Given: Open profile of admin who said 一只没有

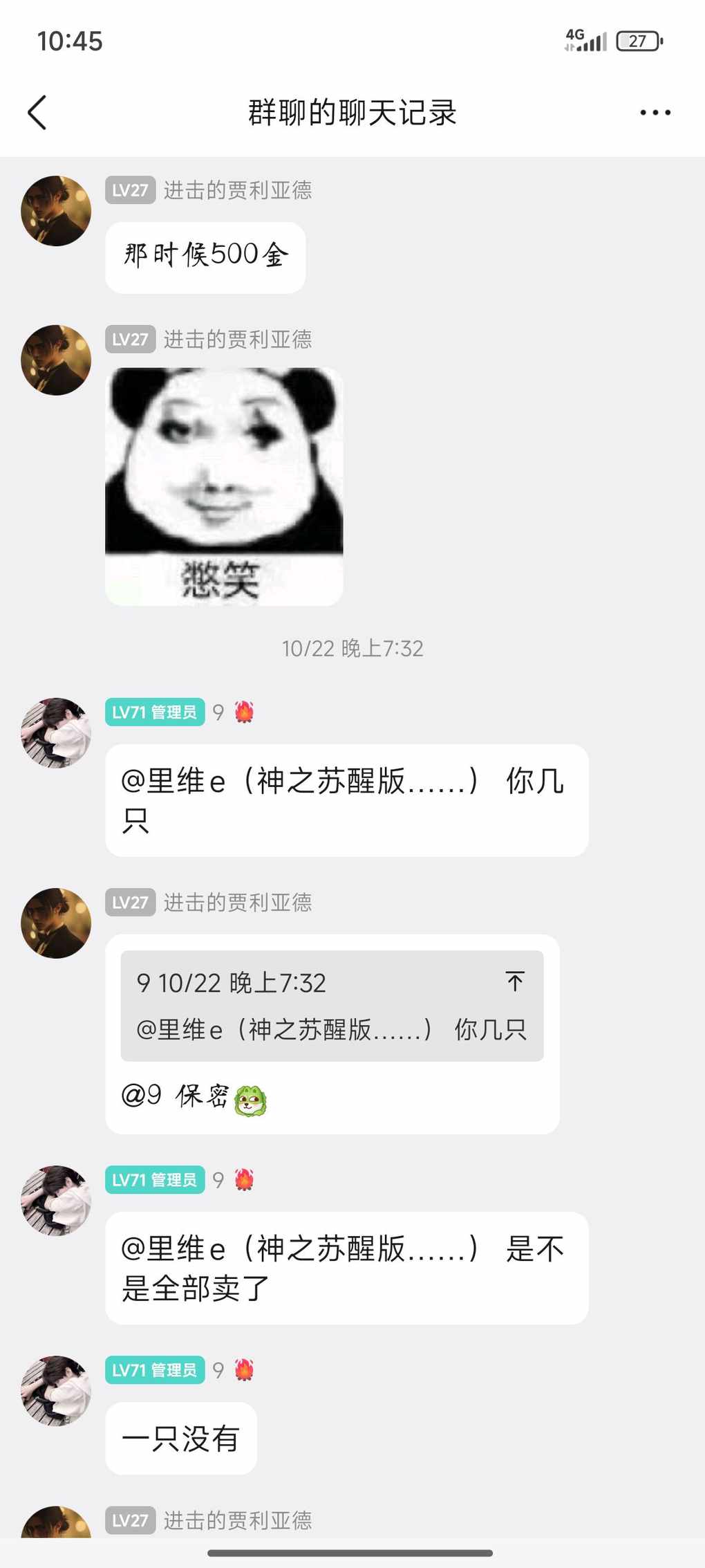Looking at the screenshot, I should (56, 1390).
